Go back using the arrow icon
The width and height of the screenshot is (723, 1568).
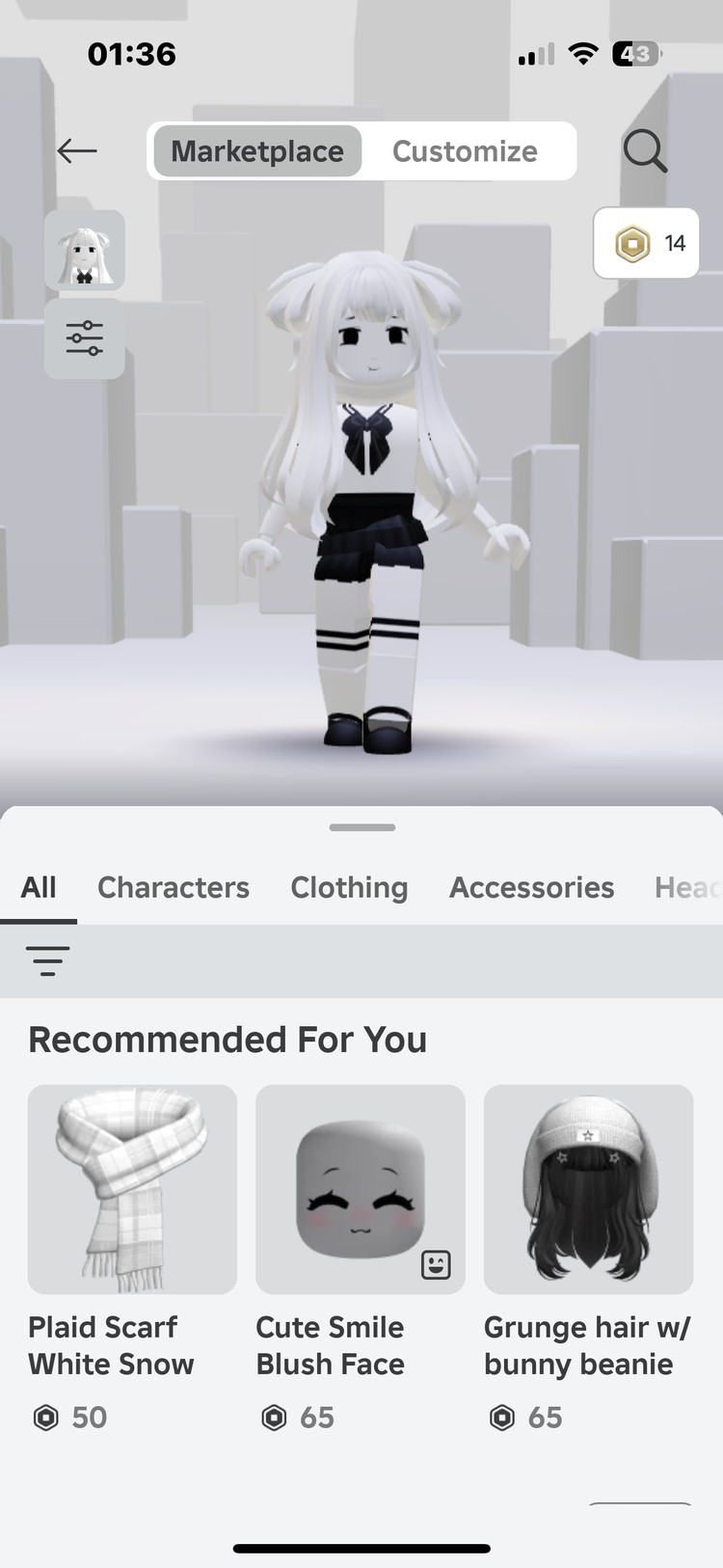point(77,150)
